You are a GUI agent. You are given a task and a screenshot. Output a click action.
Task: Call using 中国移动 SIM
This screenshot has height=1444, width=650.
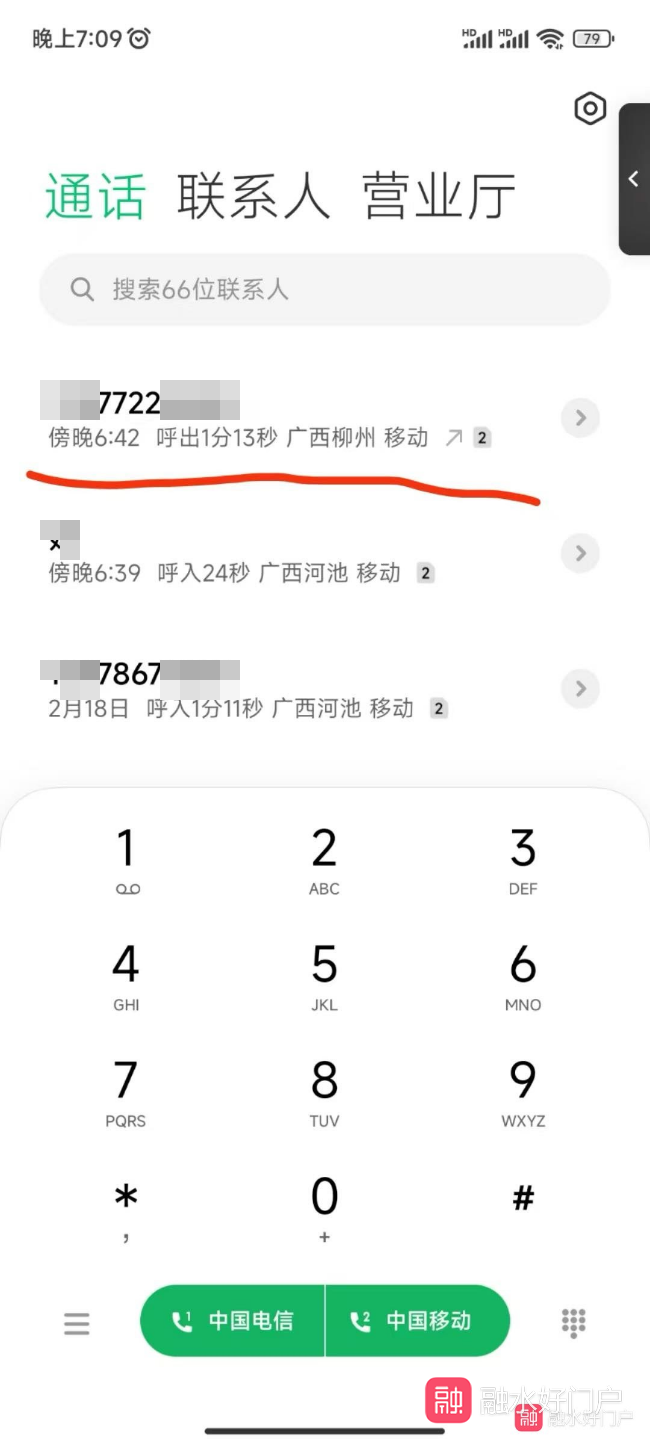[x=417, y=1321]
